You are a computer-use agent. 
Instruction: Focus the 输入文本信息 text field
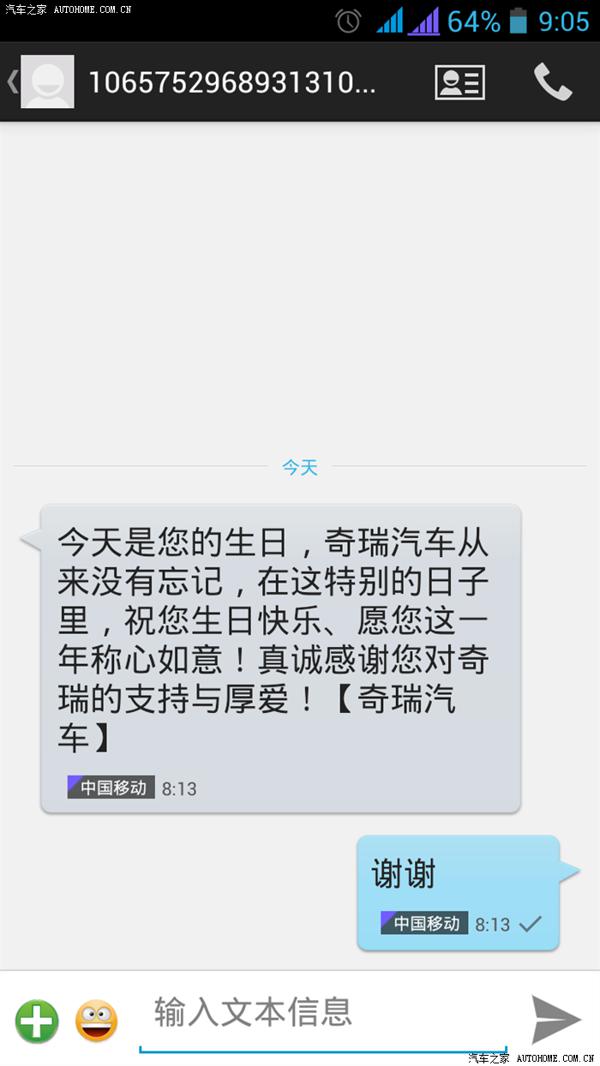tap(320, 1013)
